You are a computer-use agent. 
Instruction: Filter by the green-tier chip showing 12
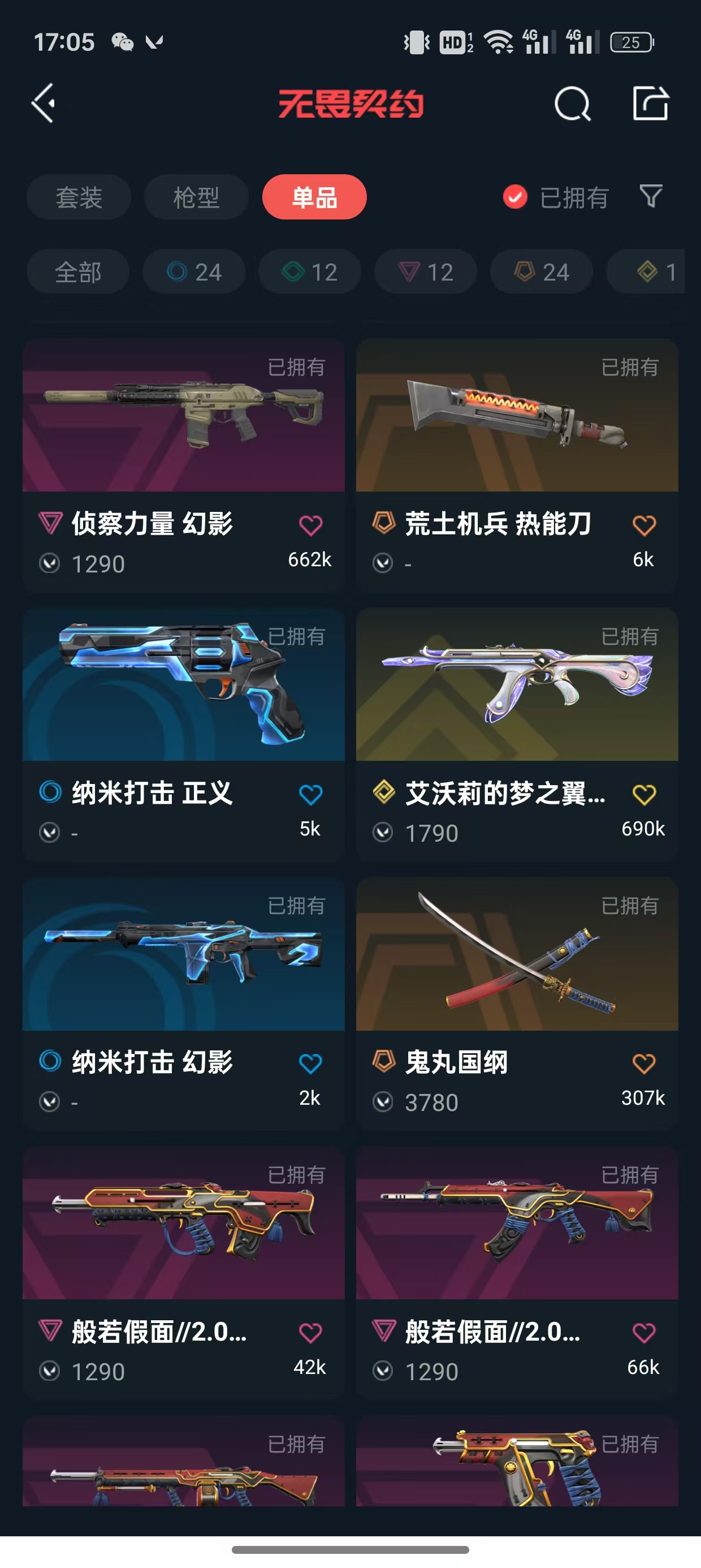pyautogui.click(x=309, y=272)
